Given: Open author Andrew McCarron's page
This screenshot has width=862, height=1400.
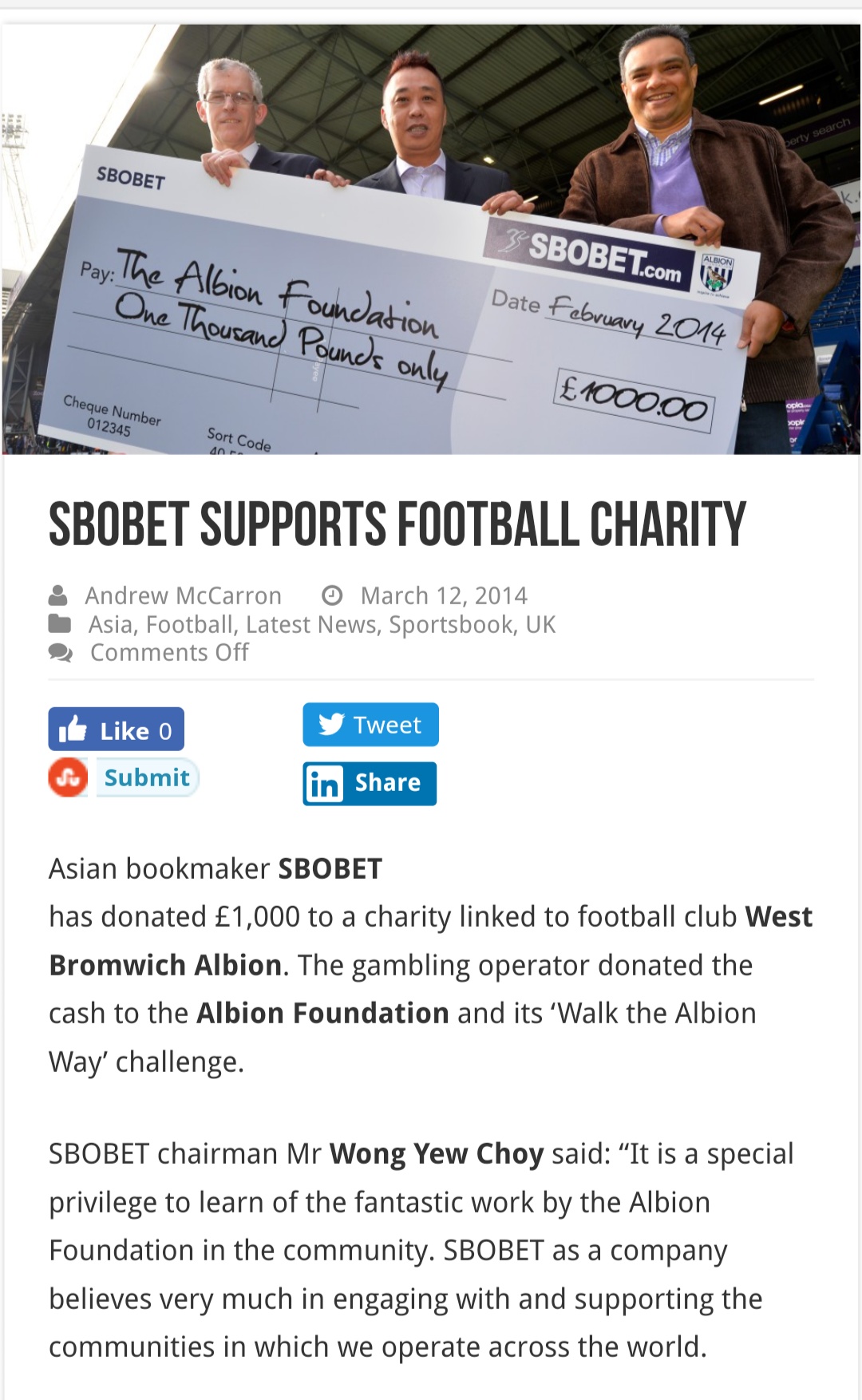Looking at the screenshot, I should pos(183,595).
